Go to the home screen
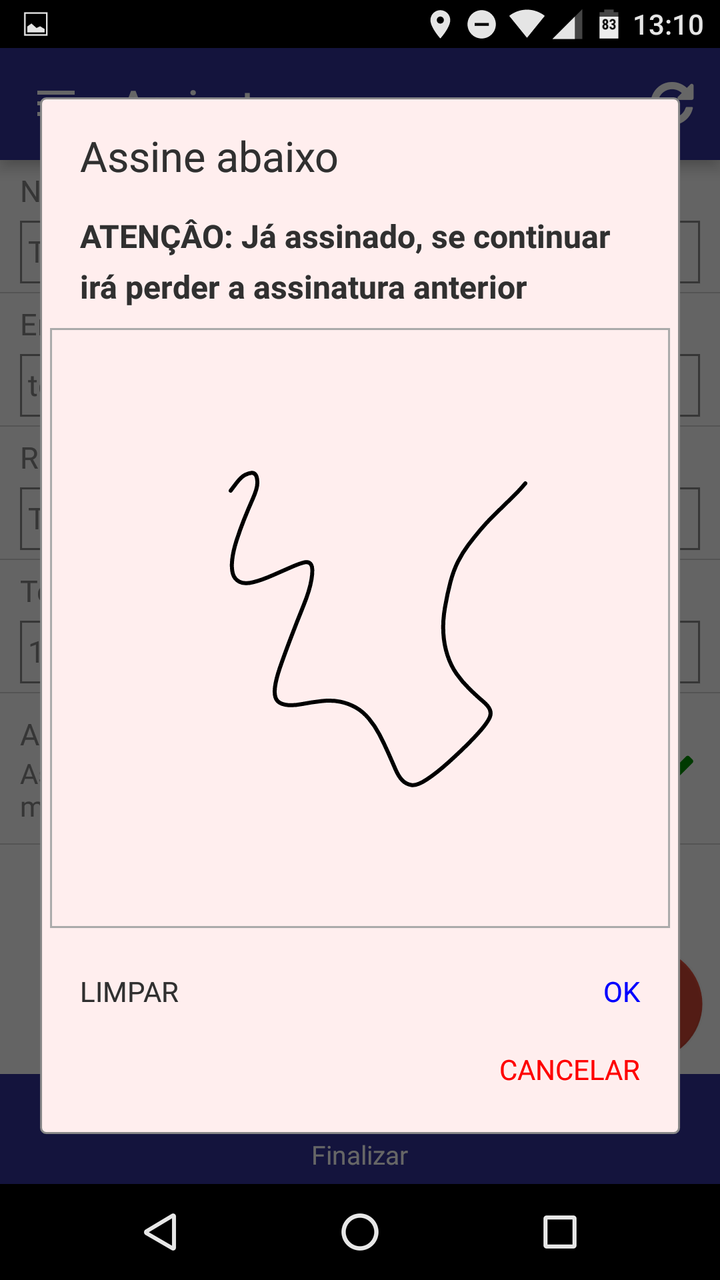The height and width of the screenshot is (1280, 720). pyautogui.click(x=360, y=1232)
